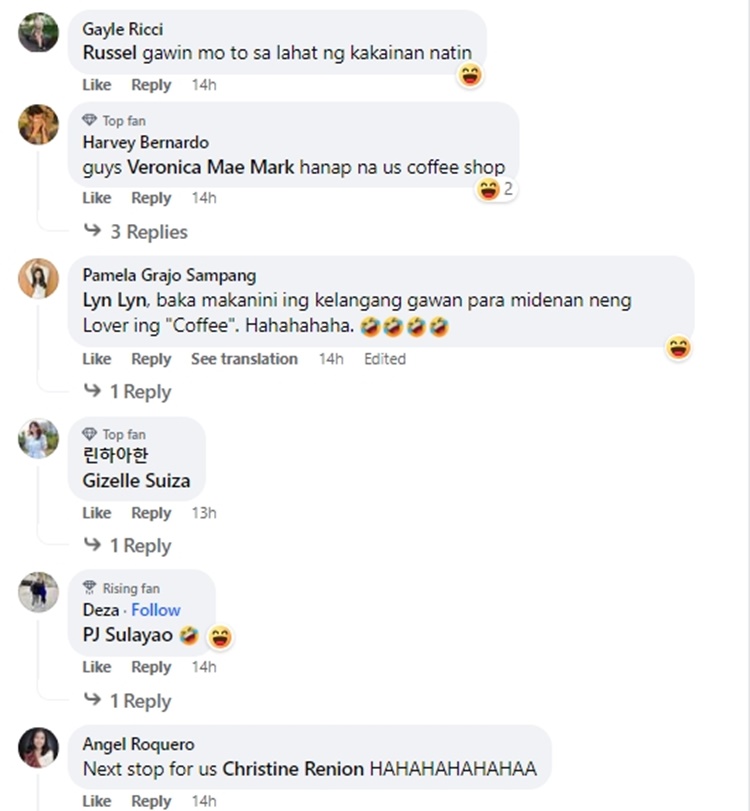Follow Deza
This screenshot has height=811, width=750.
coord(156,610)
